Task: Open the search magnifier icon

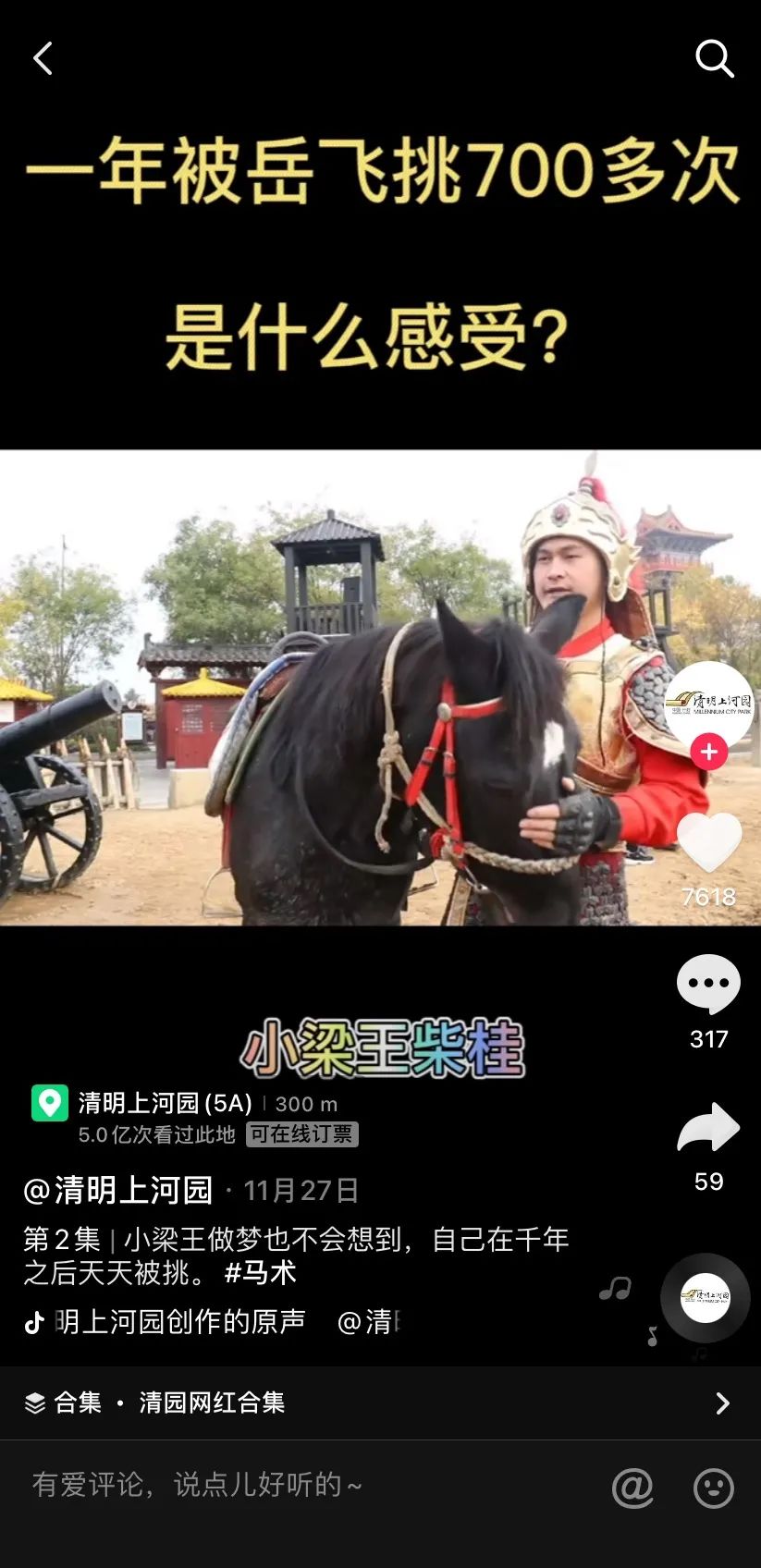Action: (x=714, y=58)
